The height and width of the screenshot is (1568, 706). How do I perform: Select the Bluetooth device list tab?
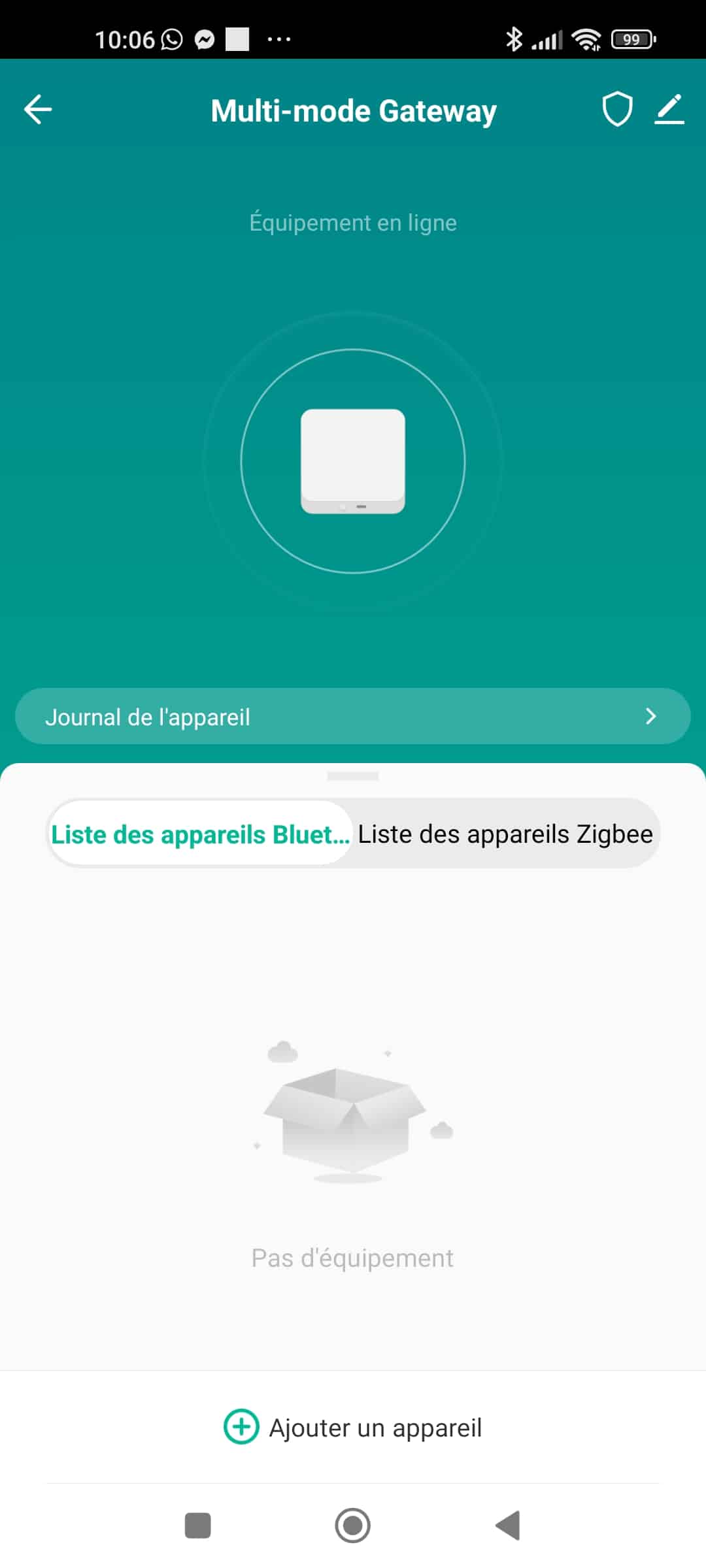pos(201,834)
